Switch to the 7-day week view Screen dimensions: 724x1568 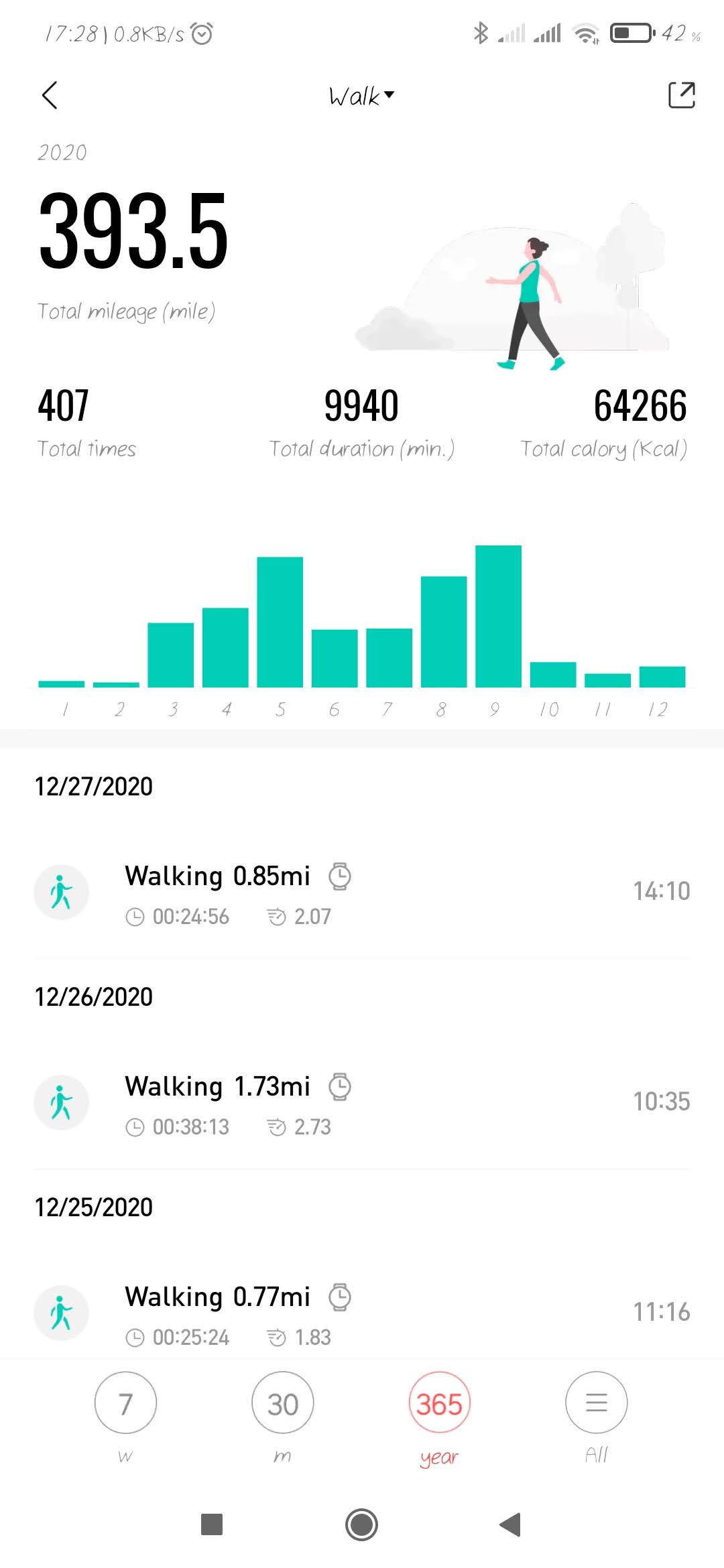tap(125, 1403)
